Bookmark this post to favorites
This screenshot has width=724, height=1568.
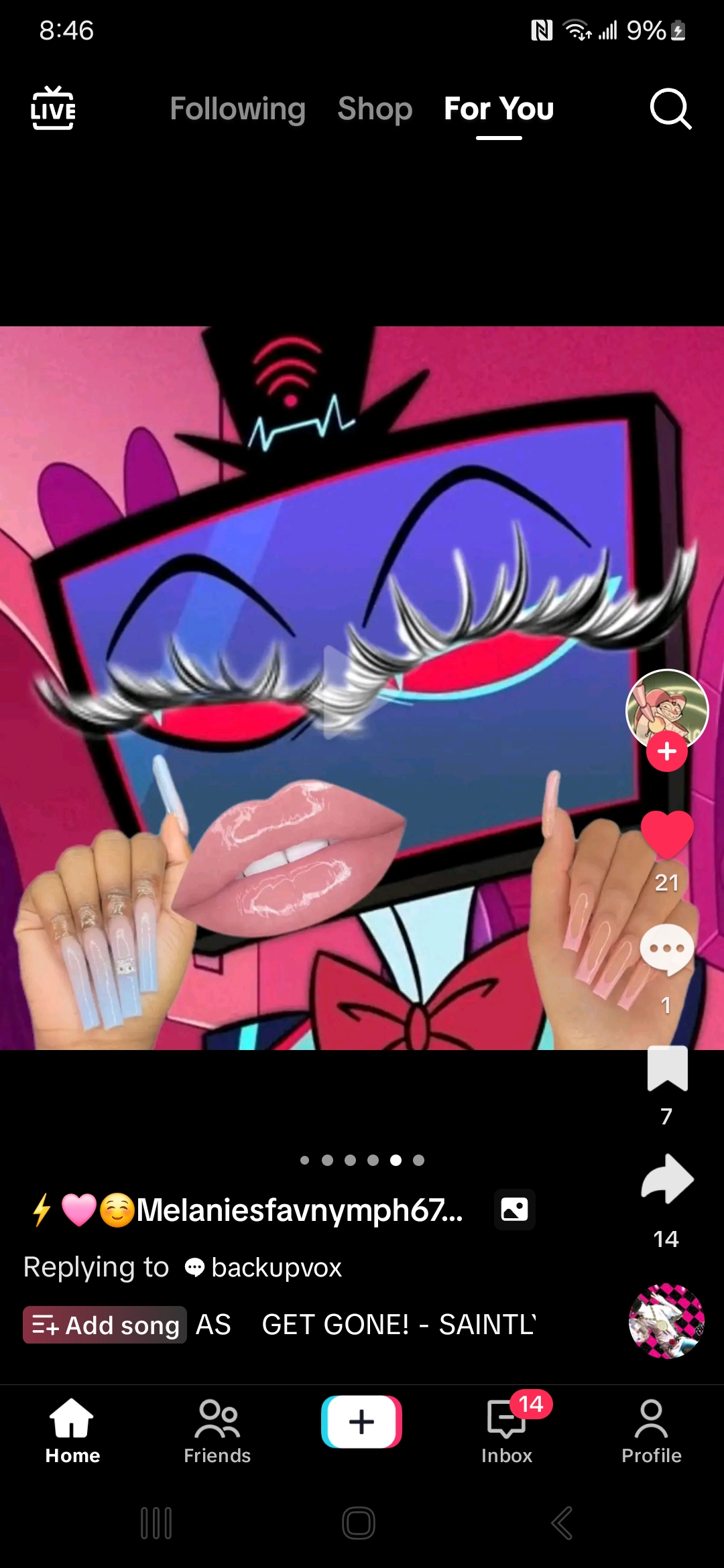666,1069
